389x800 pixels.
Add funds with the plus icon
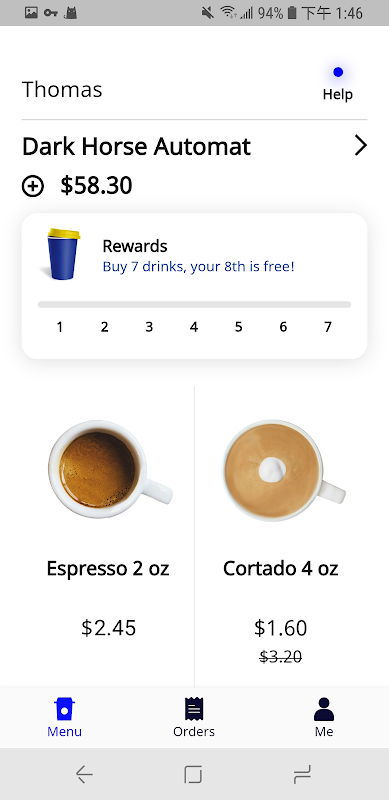coord(33,186)
